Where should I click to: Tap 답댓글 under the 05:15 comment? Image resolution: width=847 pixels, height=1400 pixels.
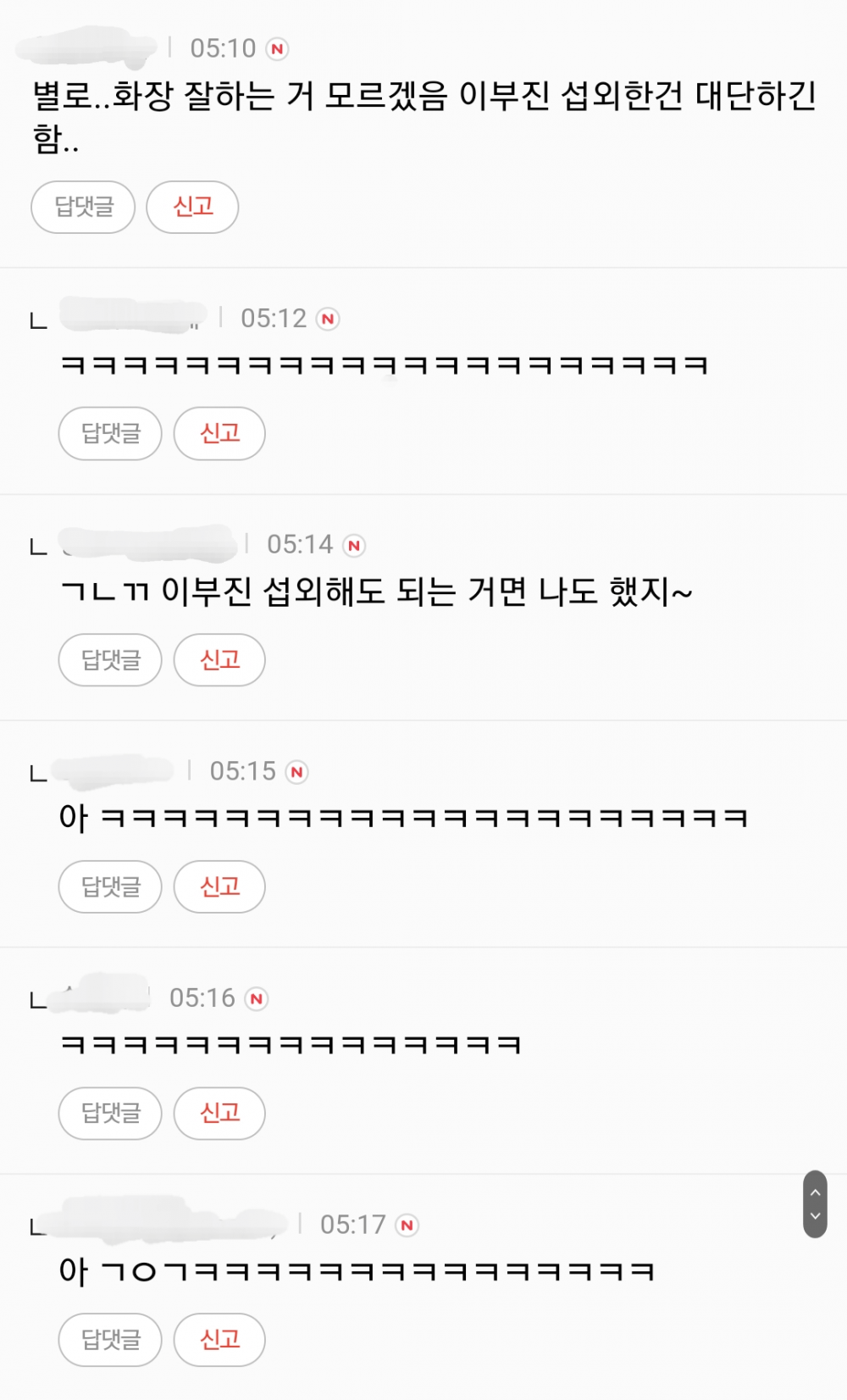click(110, 886)
